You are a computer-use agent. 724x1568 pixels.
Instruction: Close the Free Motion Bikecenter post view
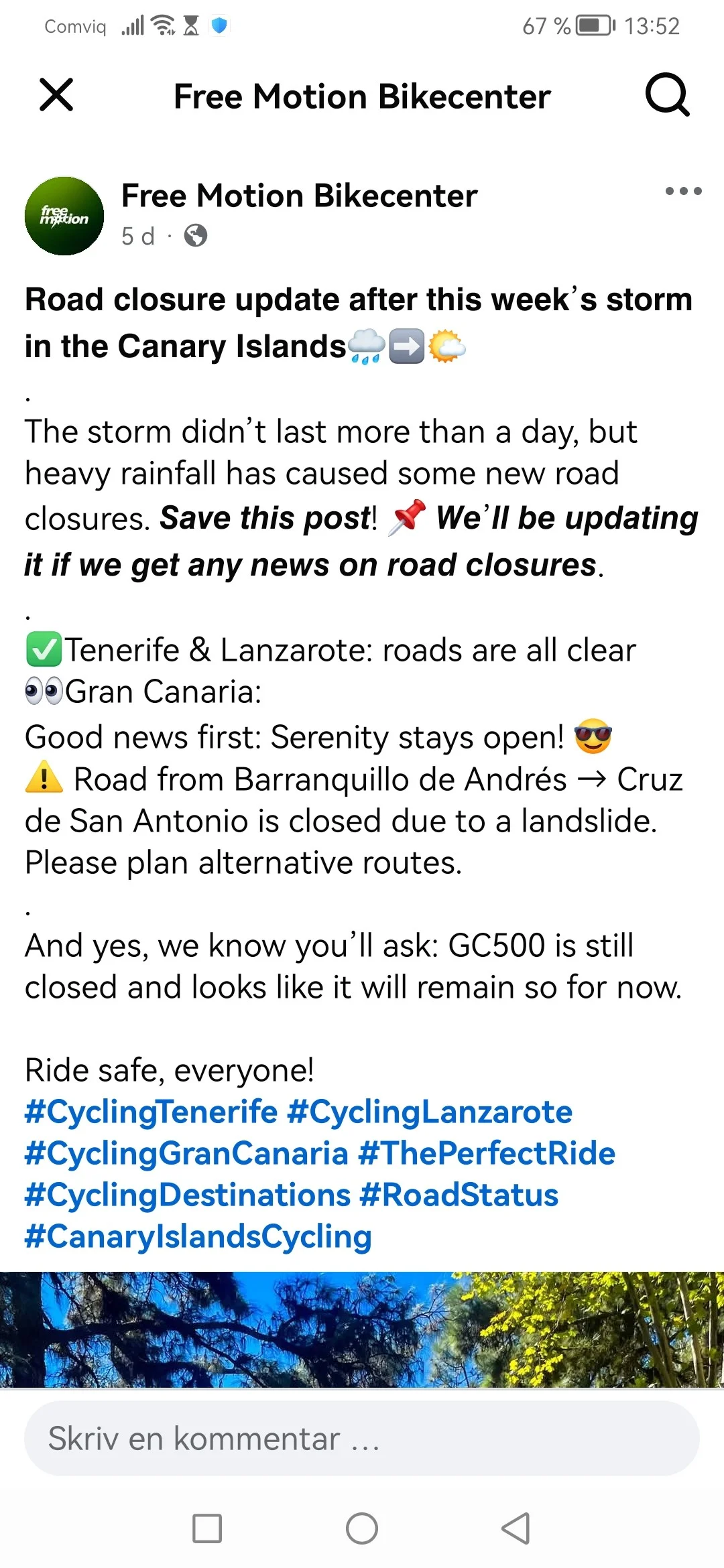click(x=56, y=94)
